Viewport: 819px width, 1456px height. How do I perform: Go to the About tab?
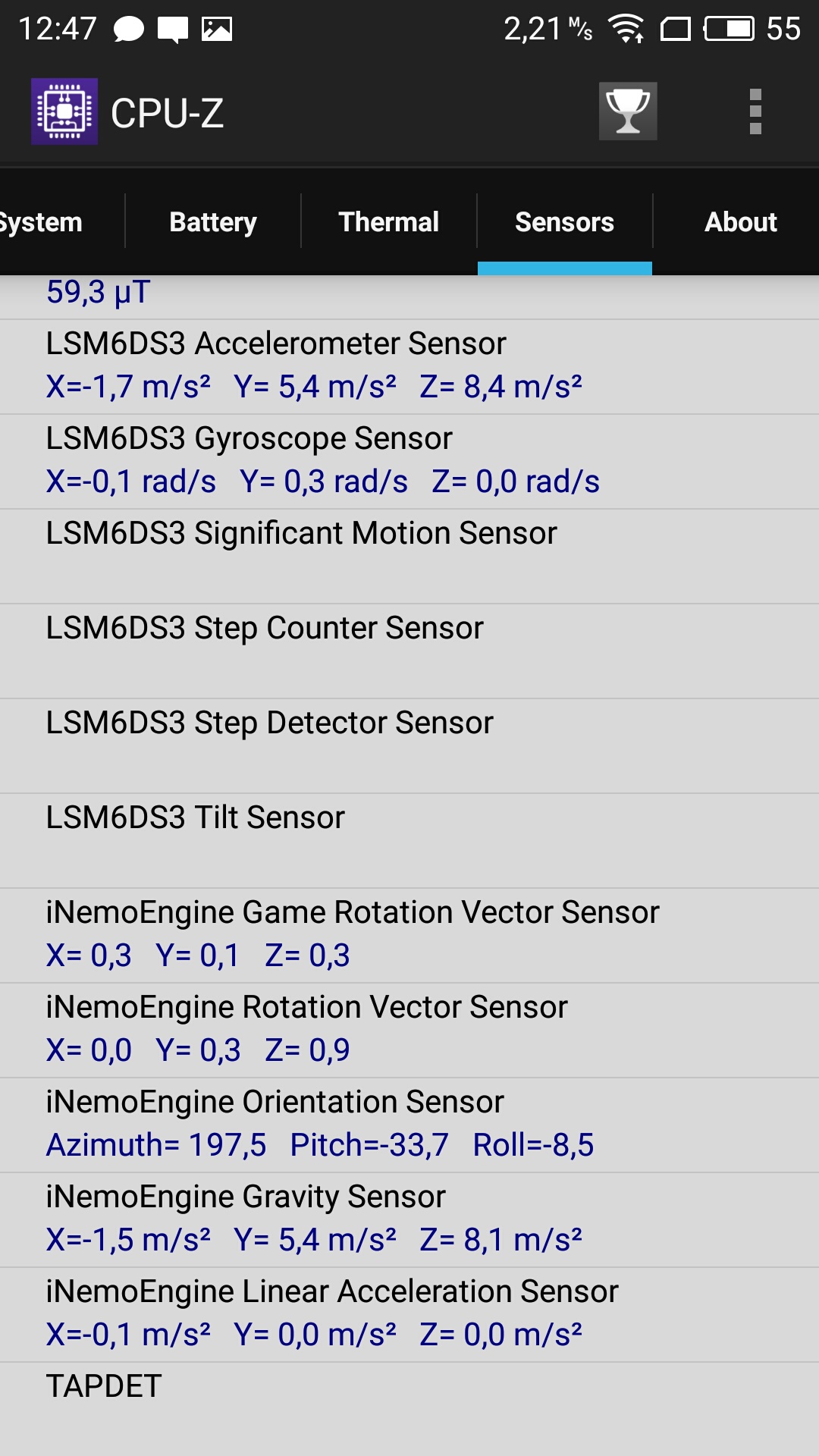pos(741,222)
